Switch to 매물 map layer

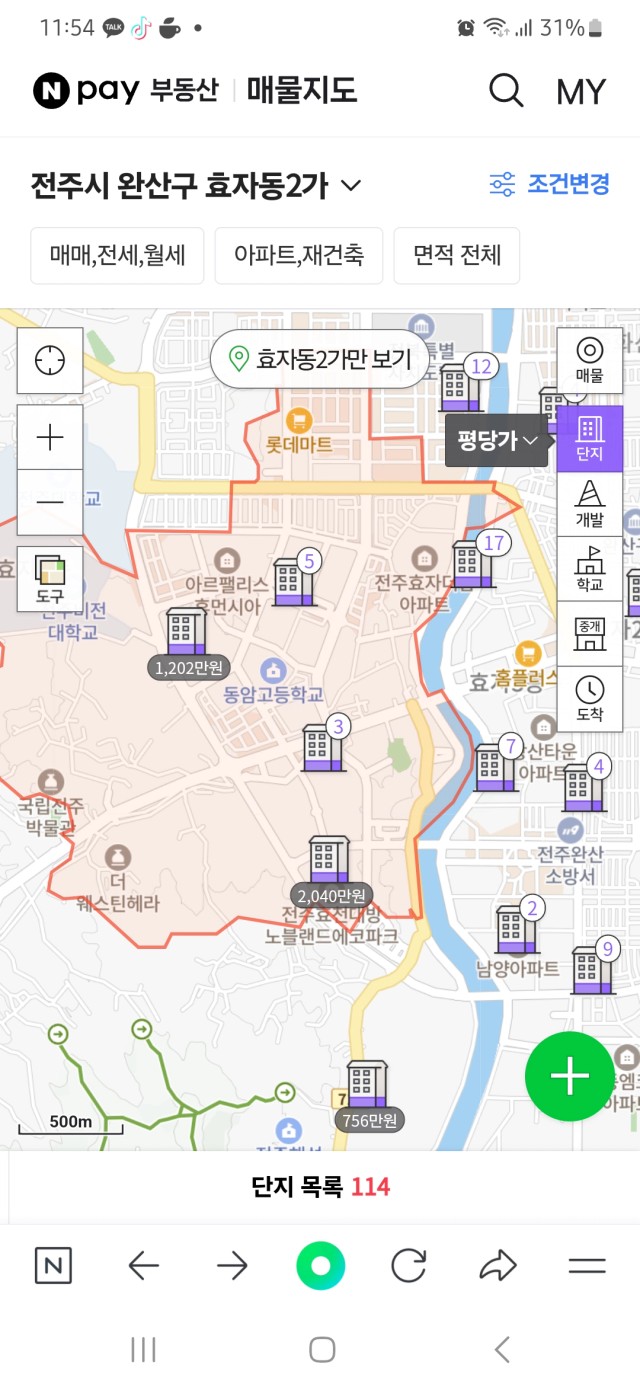click(x=589, y=361)
